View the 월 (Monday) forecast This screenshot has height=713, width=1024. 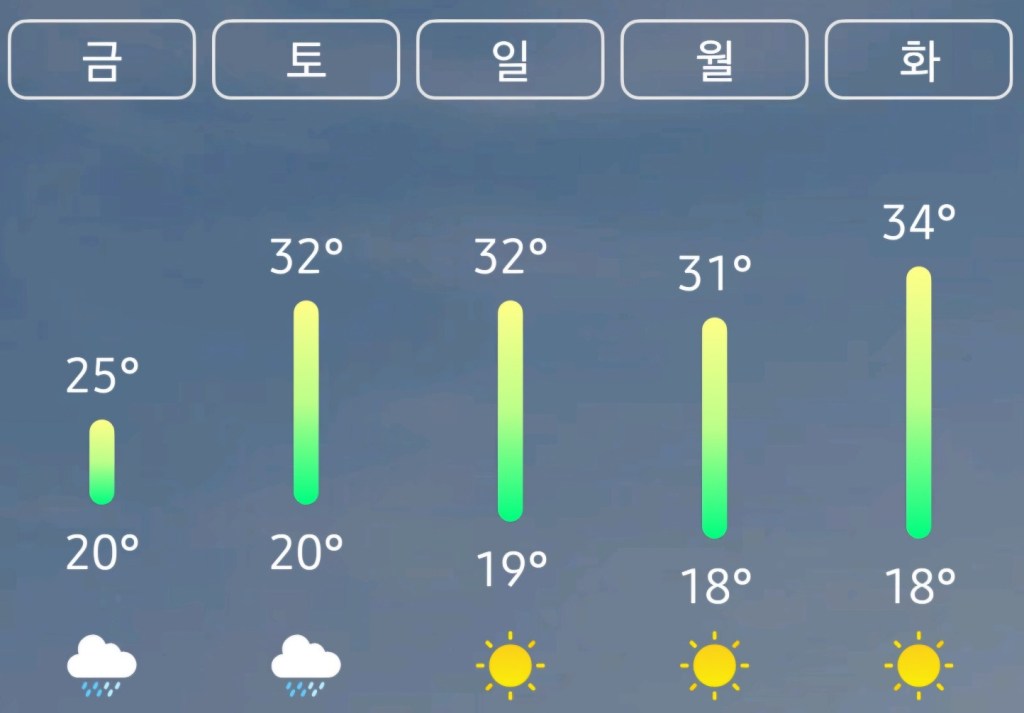click(714, 60)
